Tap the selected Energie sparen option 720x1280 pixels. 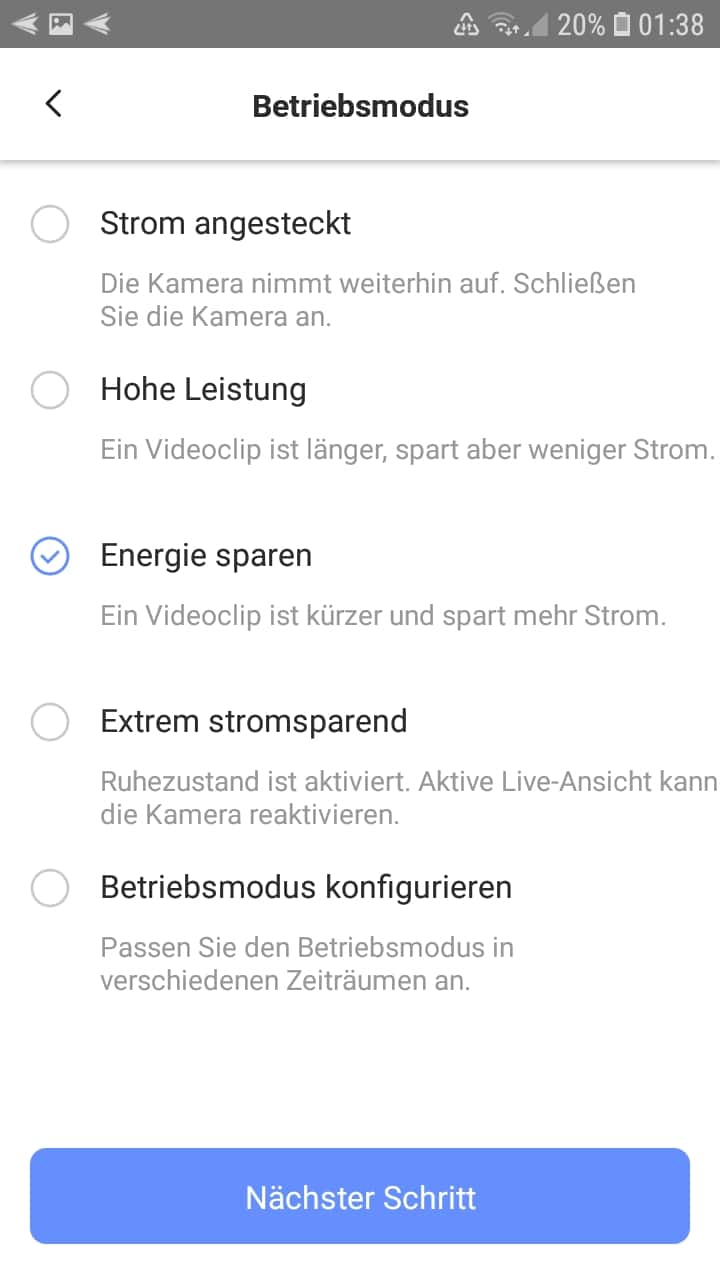50,556
